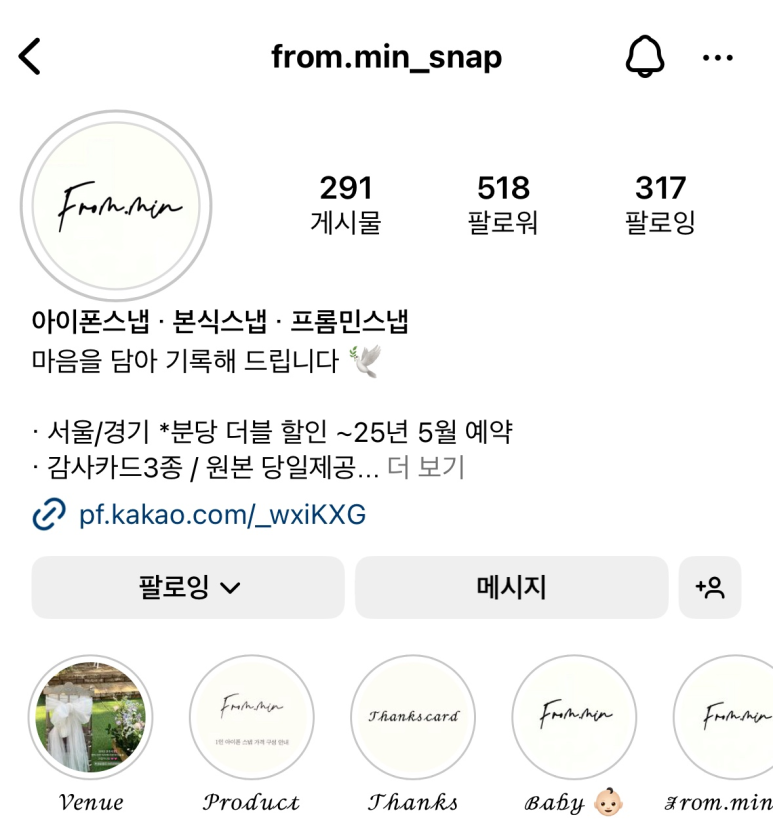Open the Thanks story highlight

pyautogui.click(x=412, y=717)
